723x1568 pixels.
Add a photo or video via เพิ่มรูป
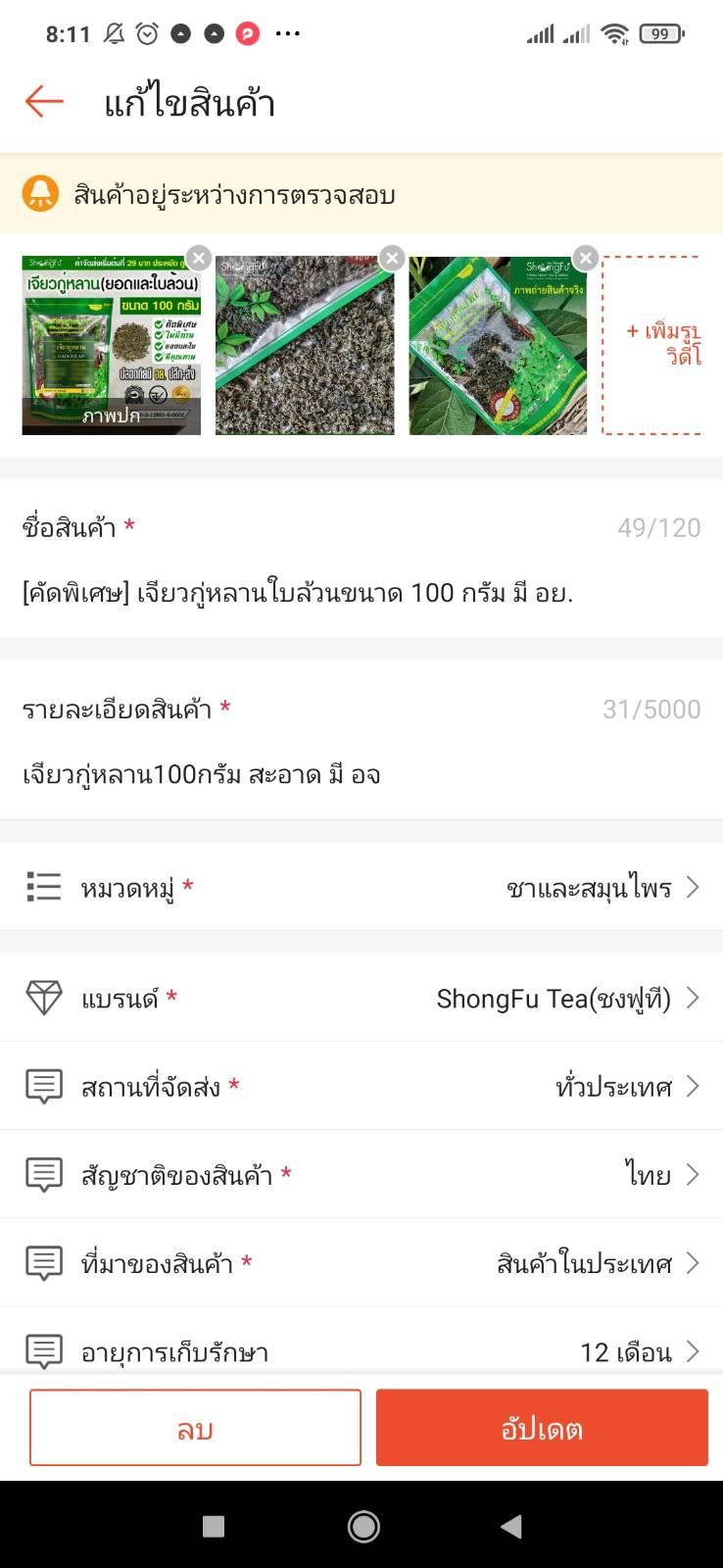(651, 344)
